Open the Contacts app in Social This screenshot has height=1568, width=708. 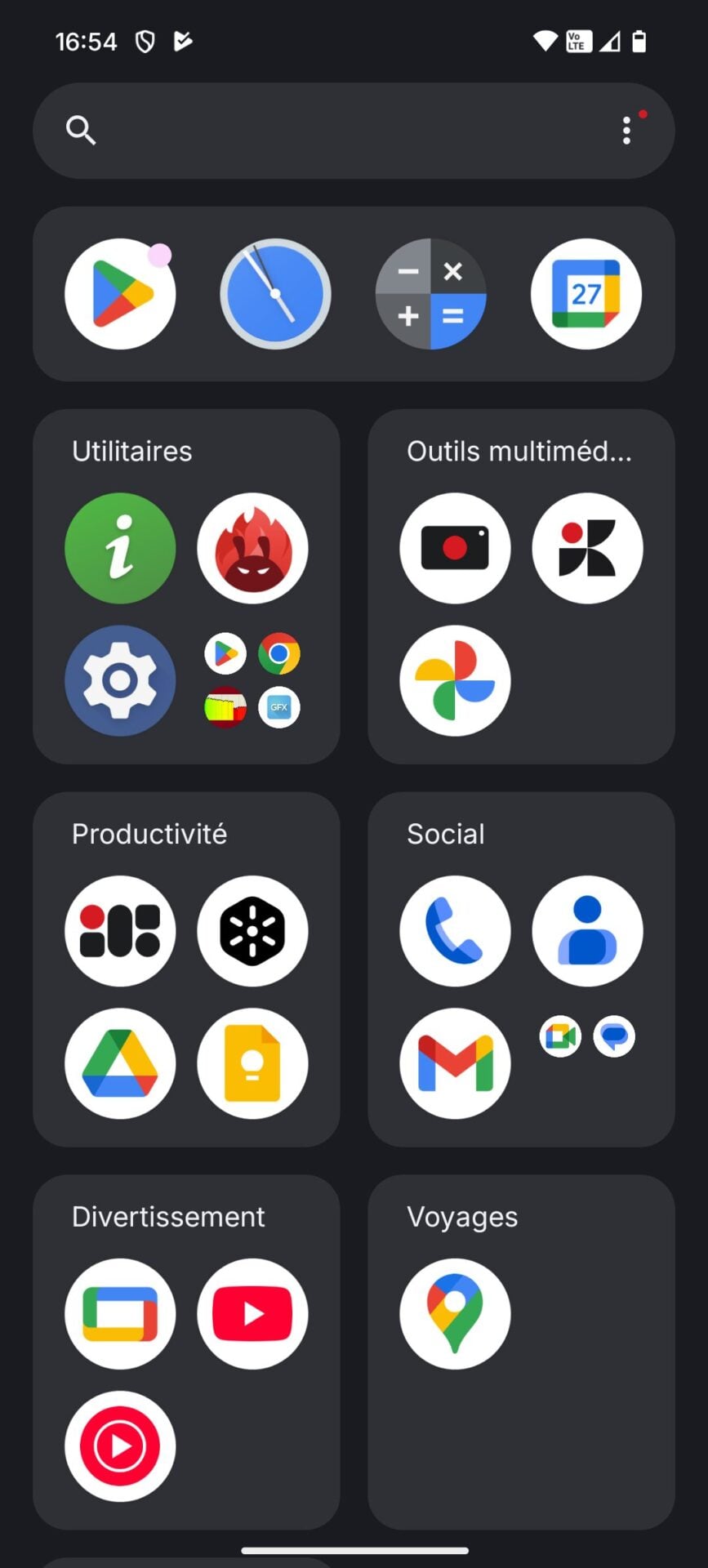point(587,931)
